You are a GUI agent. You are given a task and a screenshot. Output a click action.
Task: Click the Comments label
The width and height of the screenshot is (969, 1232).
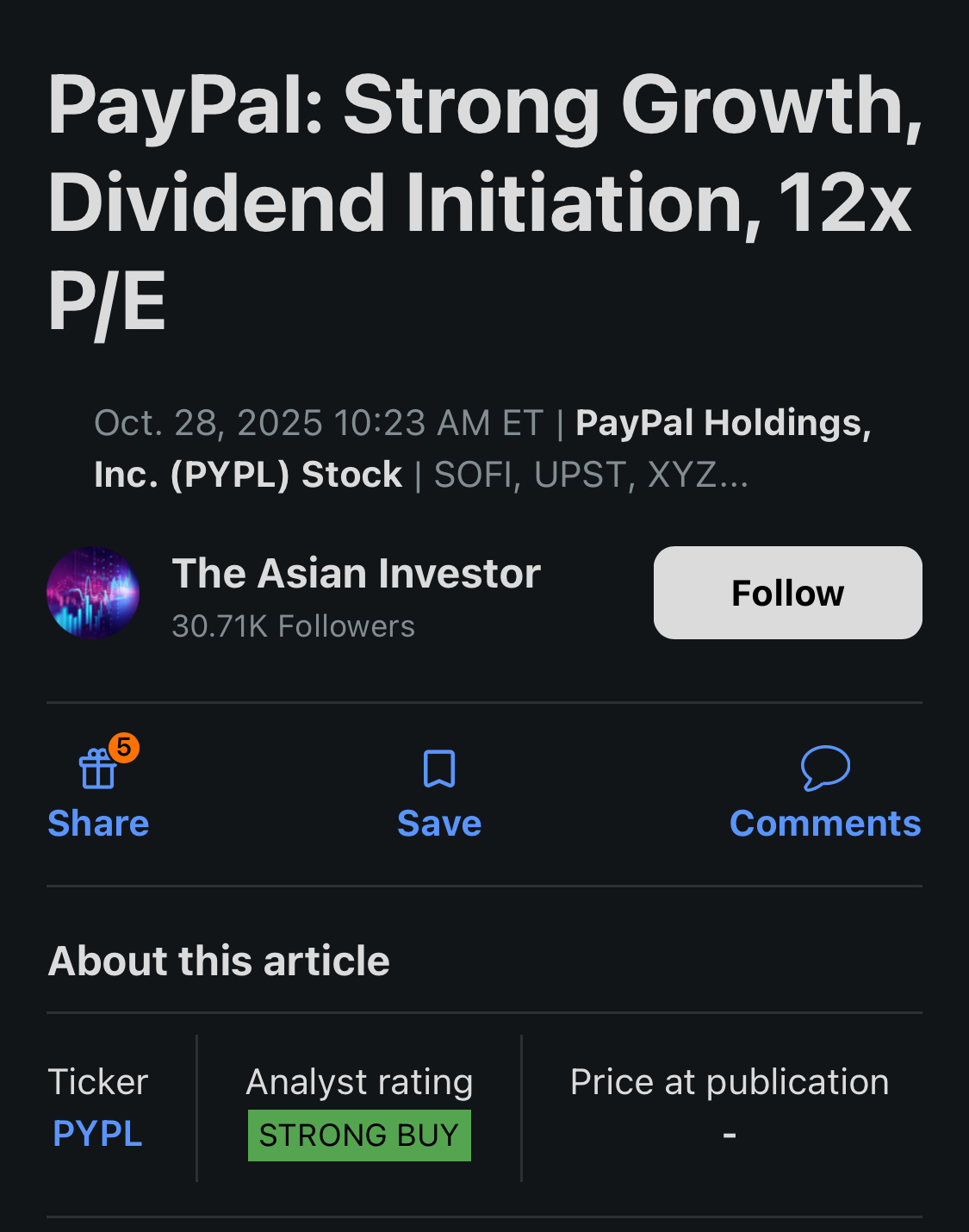click(824, 822)
